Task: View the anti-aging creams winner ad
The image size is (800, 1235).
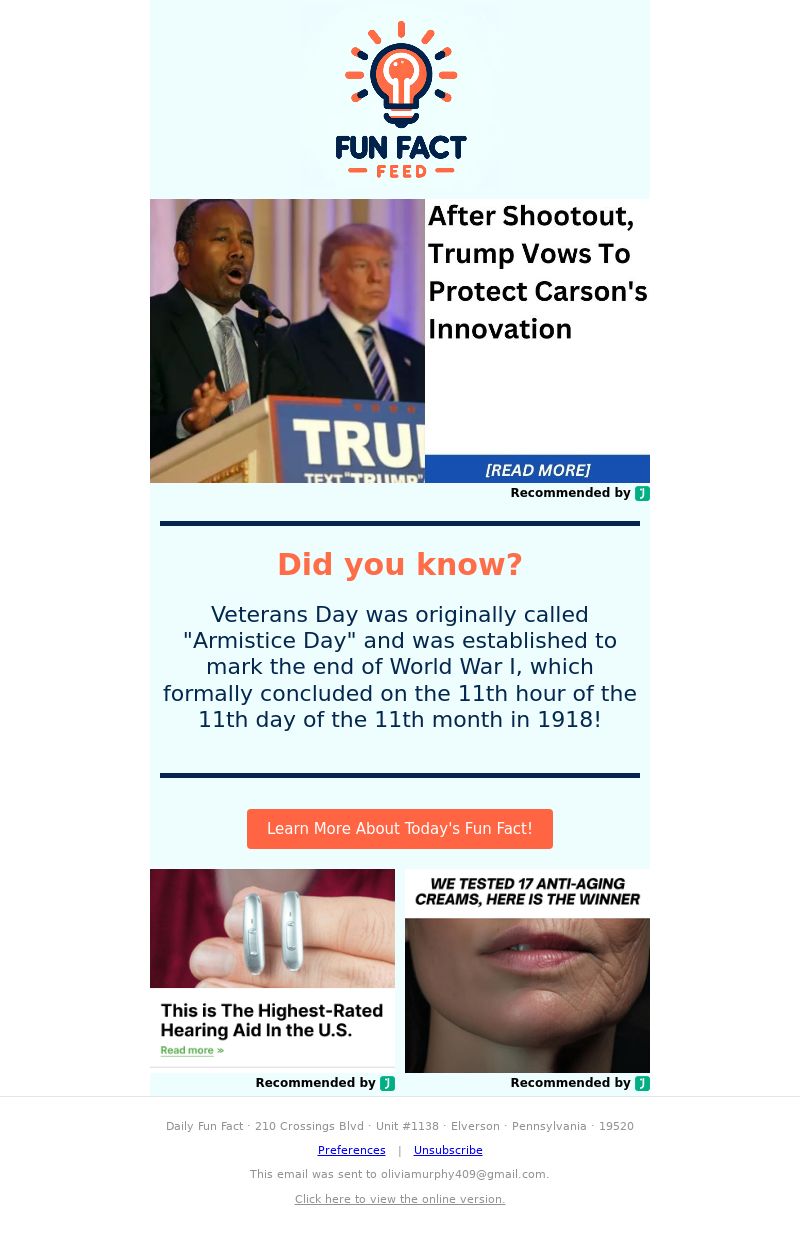Action: [x=527, y=971]
